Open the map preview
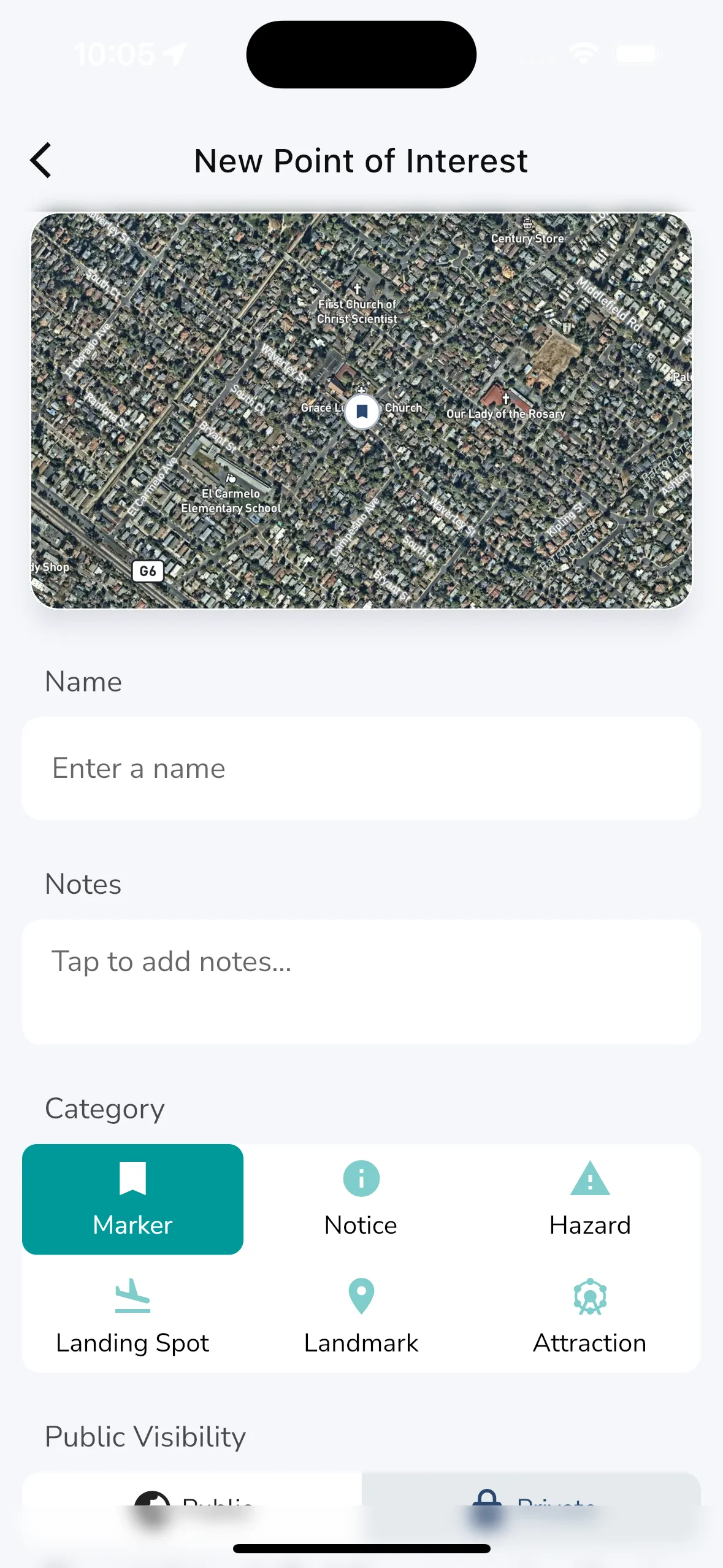723x1568 pixels. point(361,410)
